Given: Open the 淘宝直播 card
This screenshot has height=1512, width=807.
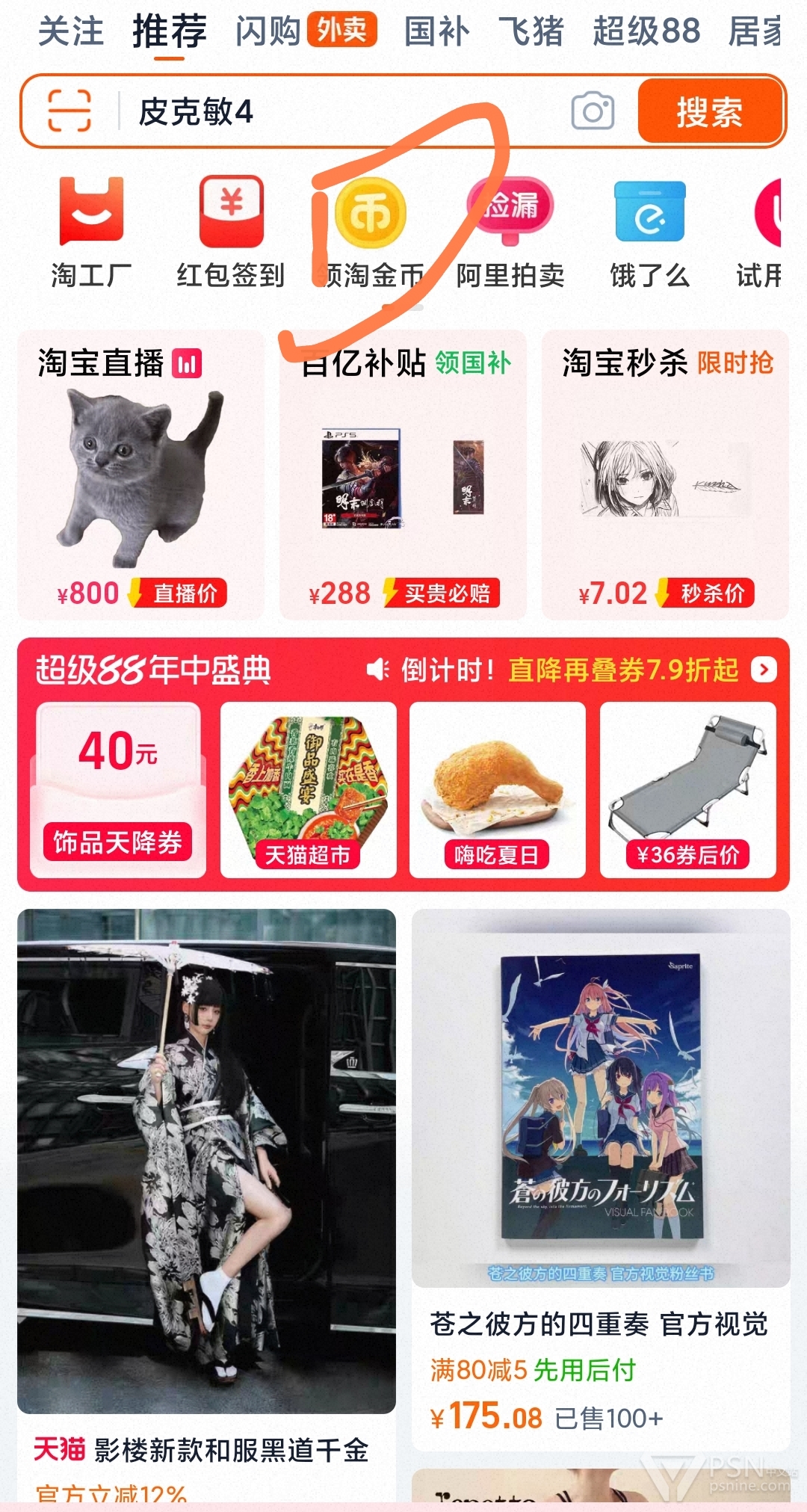Looking at the screenshot, I should (x=140, y=475).
